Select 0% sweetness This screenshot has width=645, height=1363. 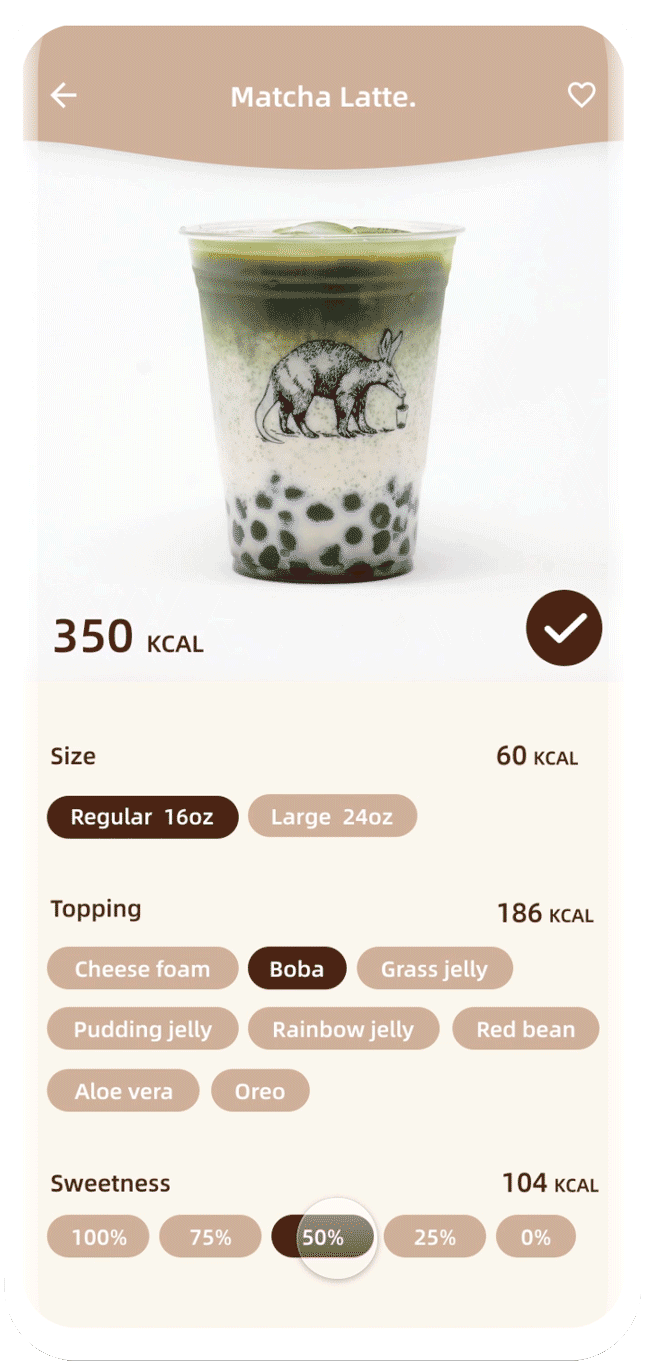[536, 1237]
